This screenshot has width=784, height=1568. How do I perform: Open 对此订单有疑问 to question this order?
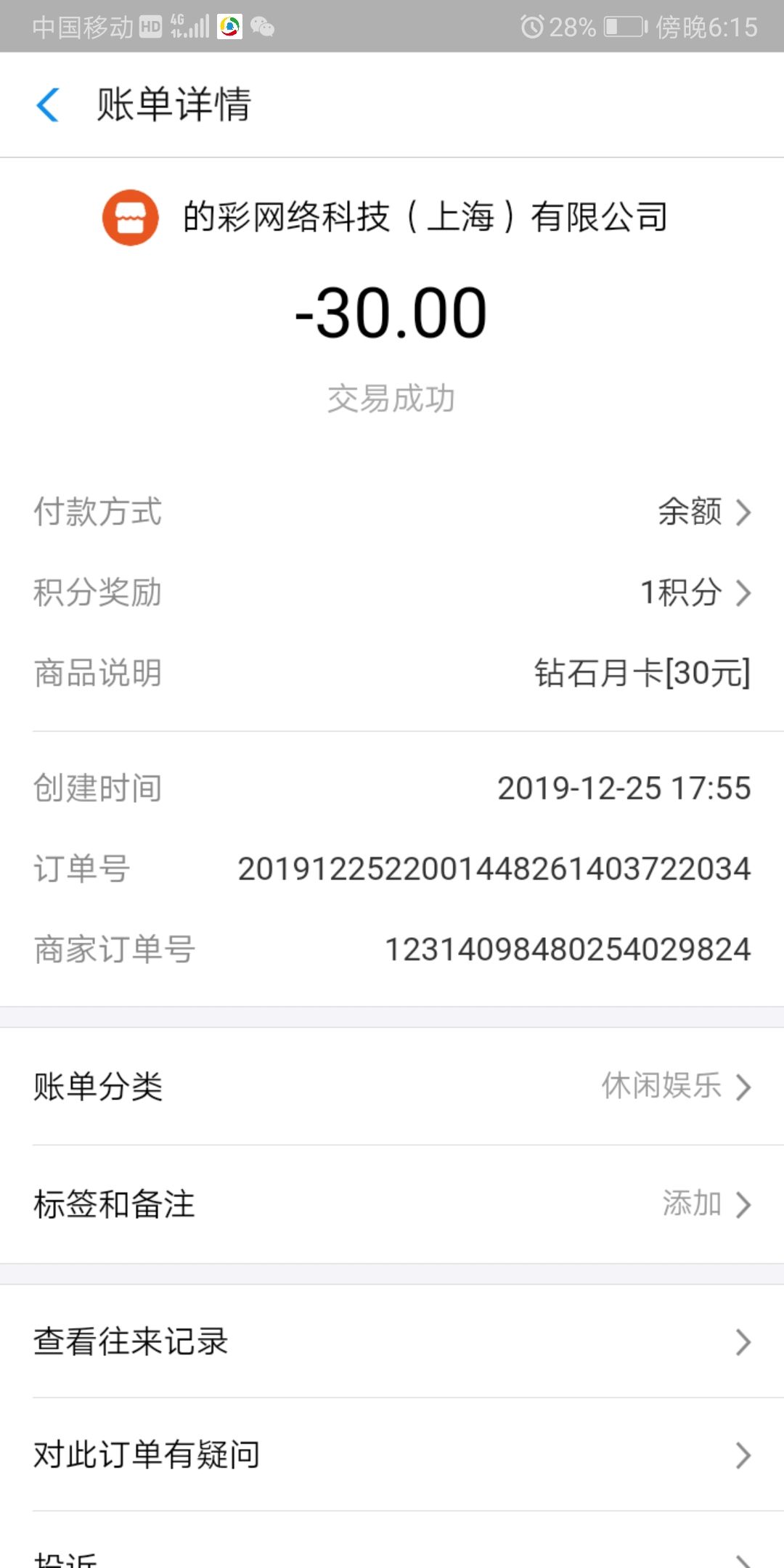pyautogui.click(x=392, y=1453)
